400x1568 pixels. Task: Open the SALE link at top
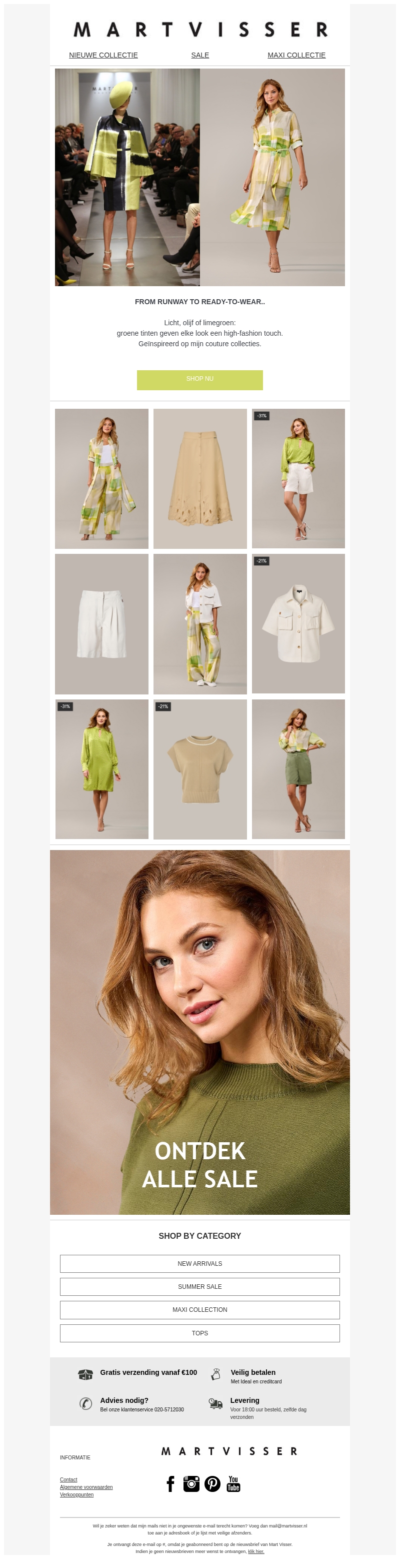(199, 55)
